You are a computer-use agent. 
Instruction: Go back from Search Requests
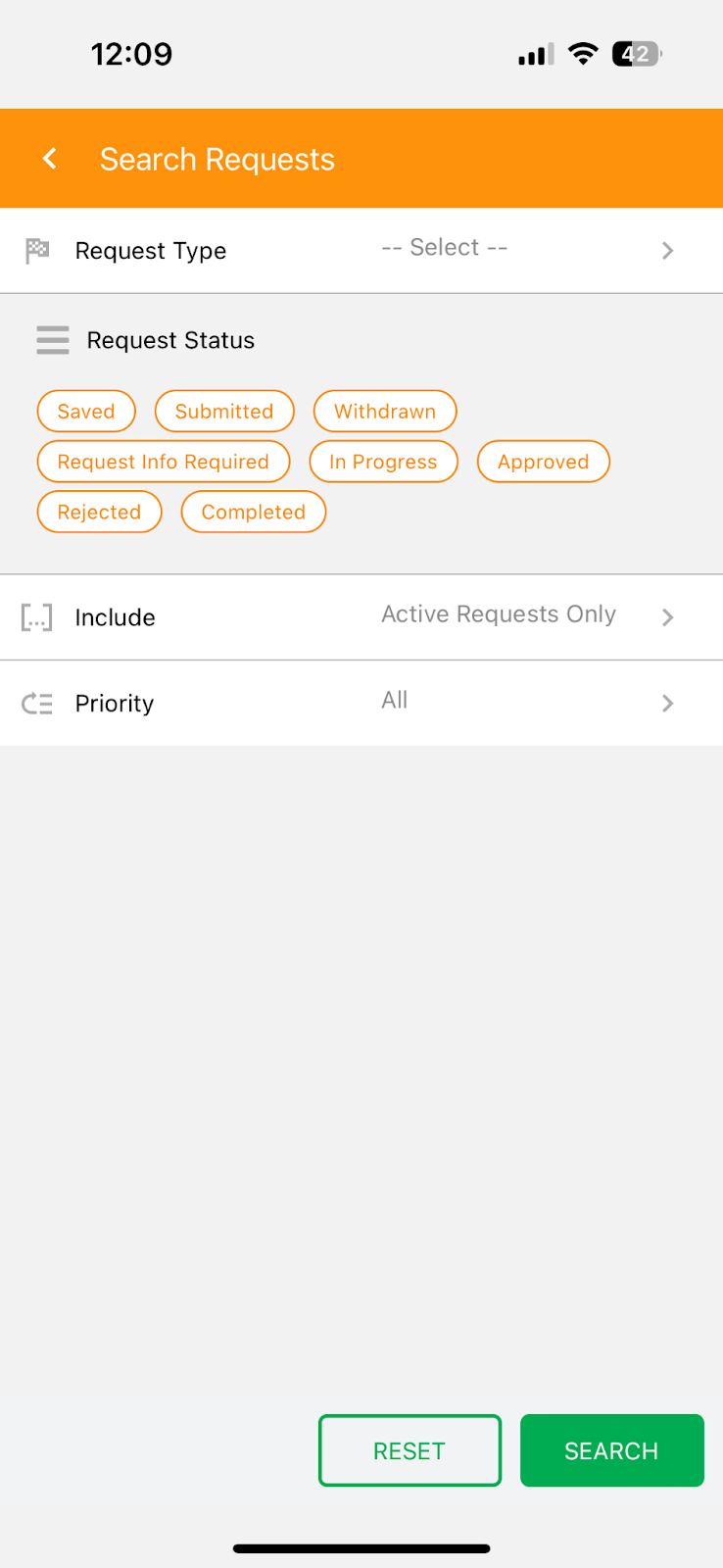click(50, 159)
